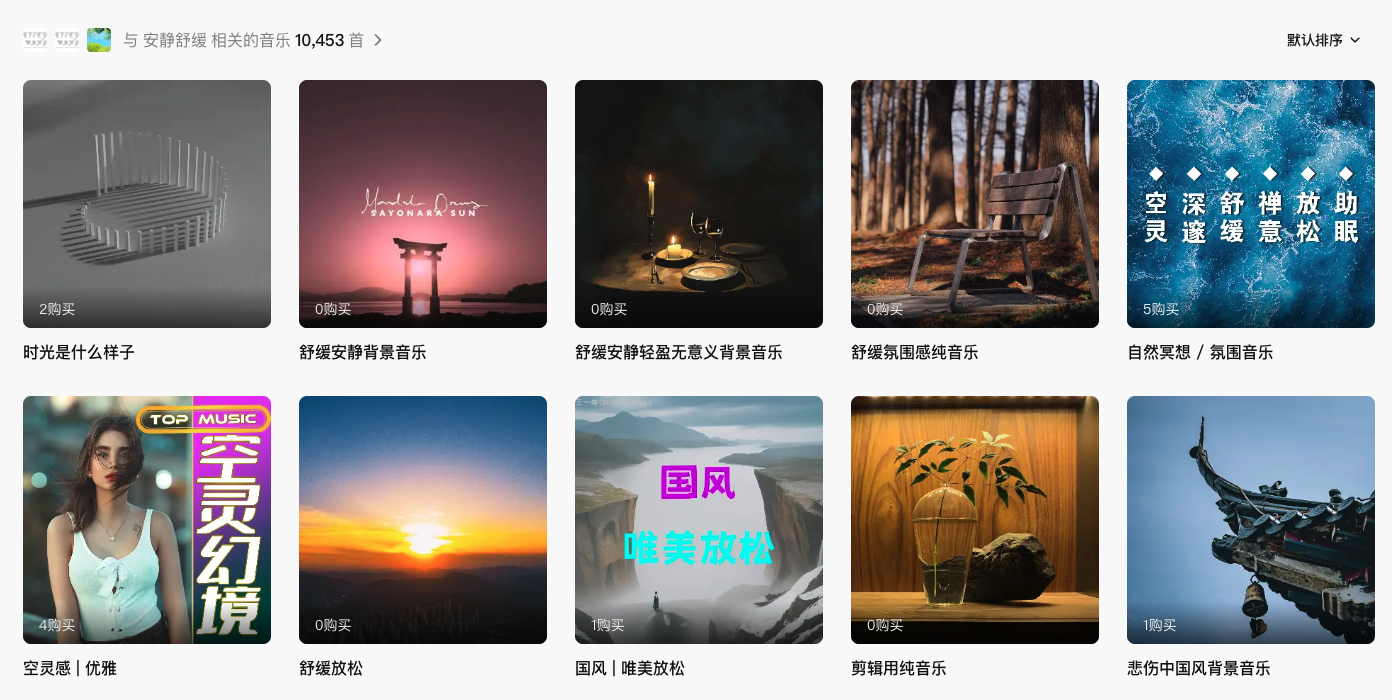This screenshot has width=1392, height=700.
Task: Open the 时光是什么样子 music card
Action: point(147,204)
